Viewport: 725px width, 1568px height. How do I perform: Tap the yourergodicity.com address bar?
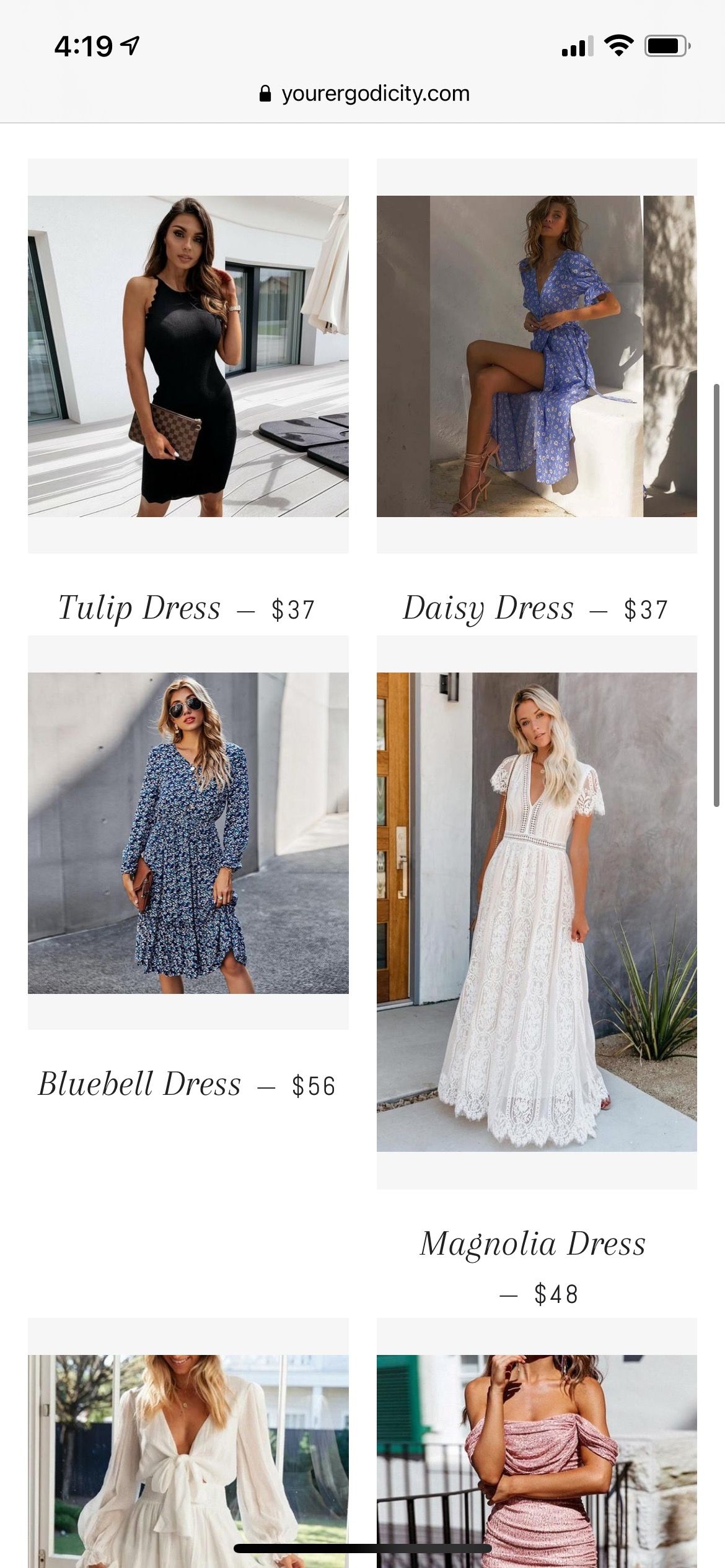click(x=364, y=94)
